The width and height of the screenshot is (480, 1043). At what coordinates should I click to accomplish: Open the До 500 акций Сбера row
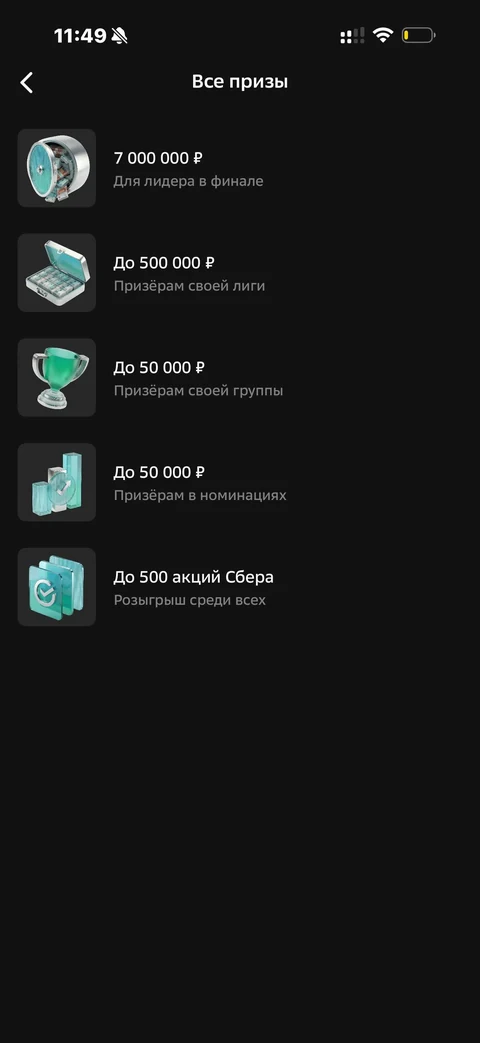(240, 587)
